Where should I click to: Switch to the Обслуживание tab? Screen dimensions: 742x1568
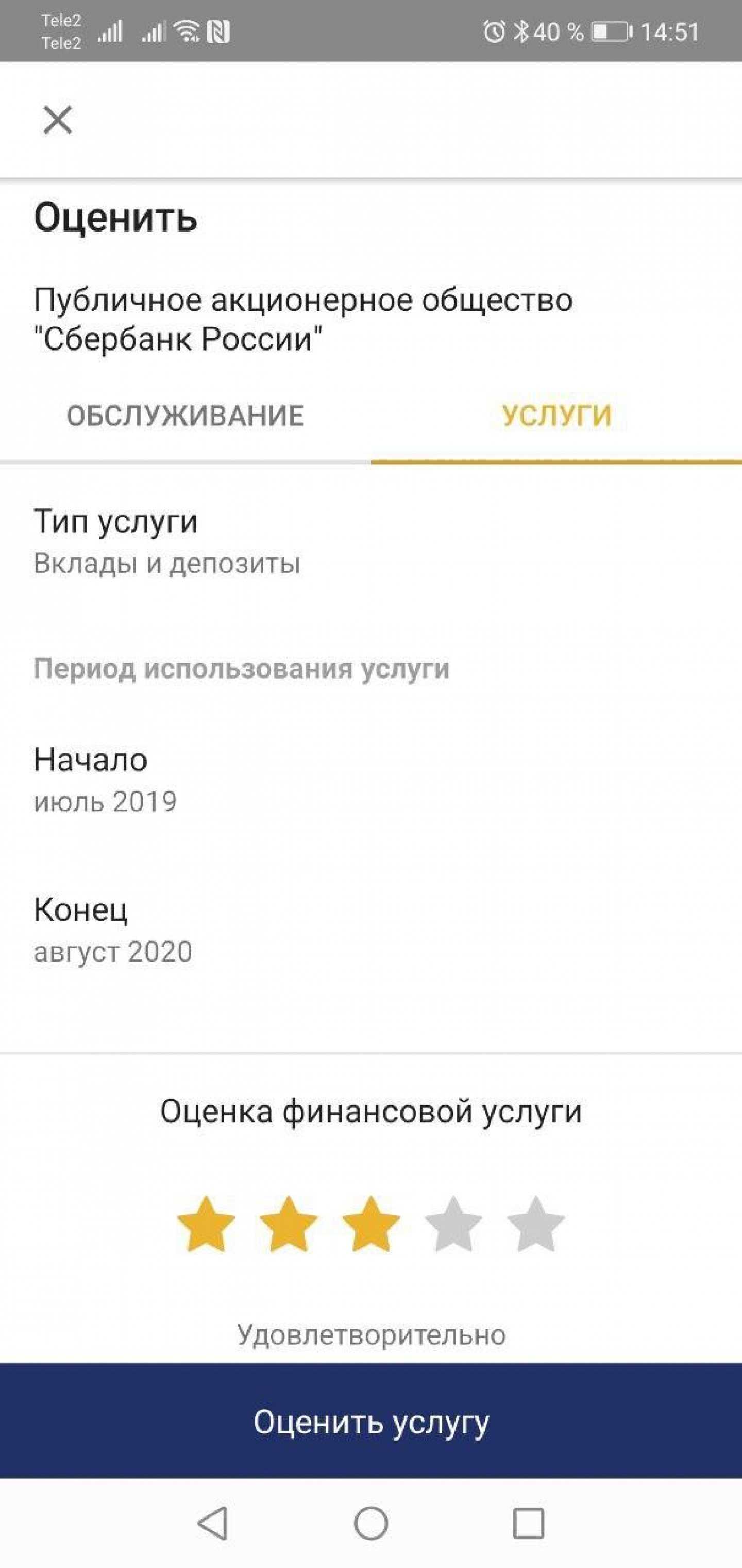[185, 416]
